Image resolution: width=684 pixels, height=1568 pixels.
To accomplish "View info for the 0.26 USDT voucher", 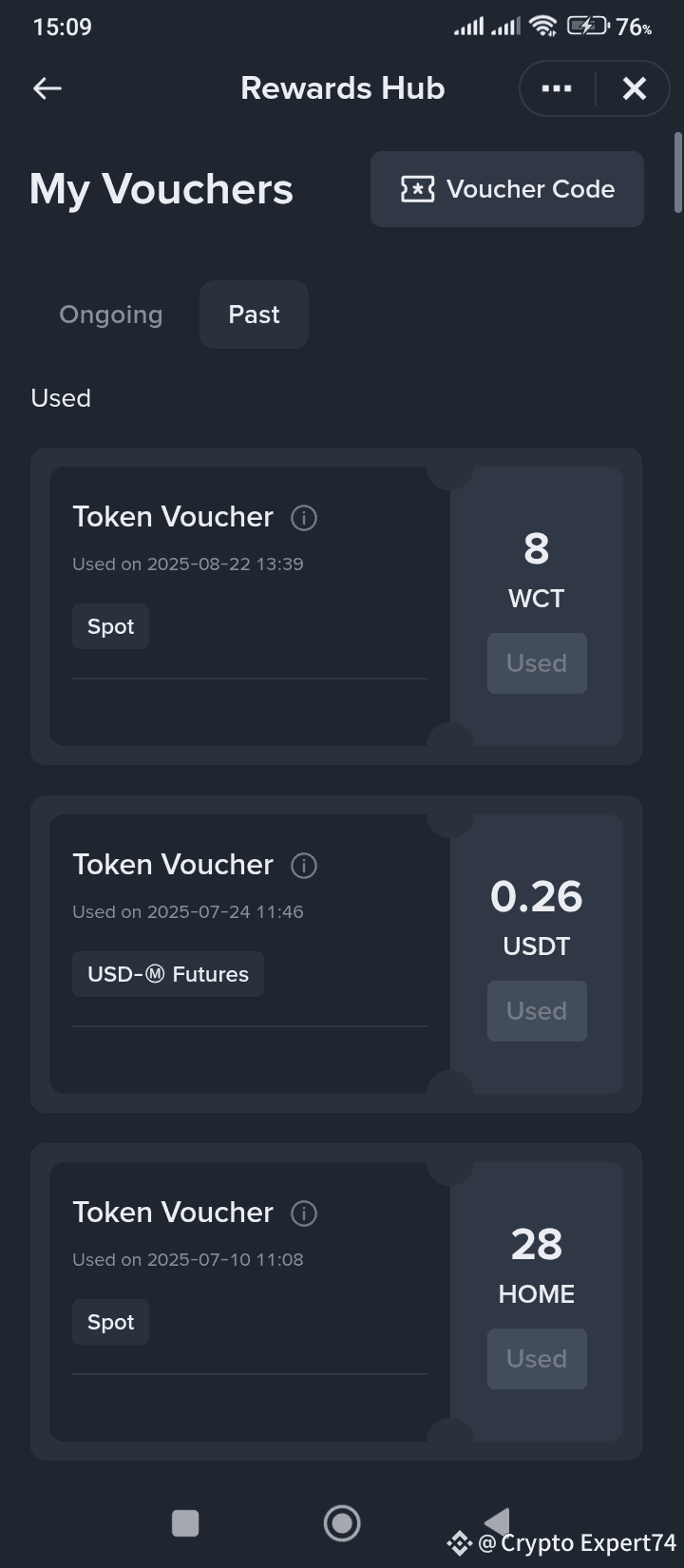I will [x=304, y=866].
